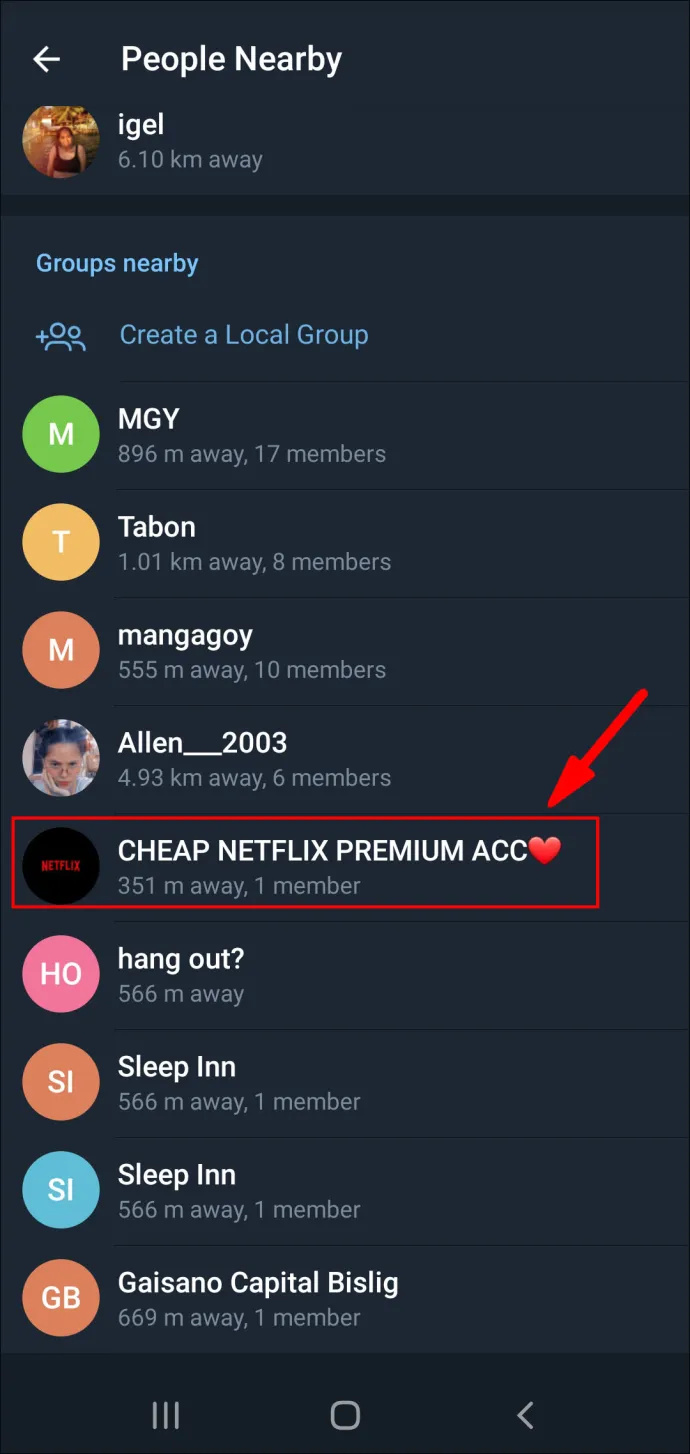Go back from People Nearby
The height and width of the screenshot is (1454, 690).
47,60
